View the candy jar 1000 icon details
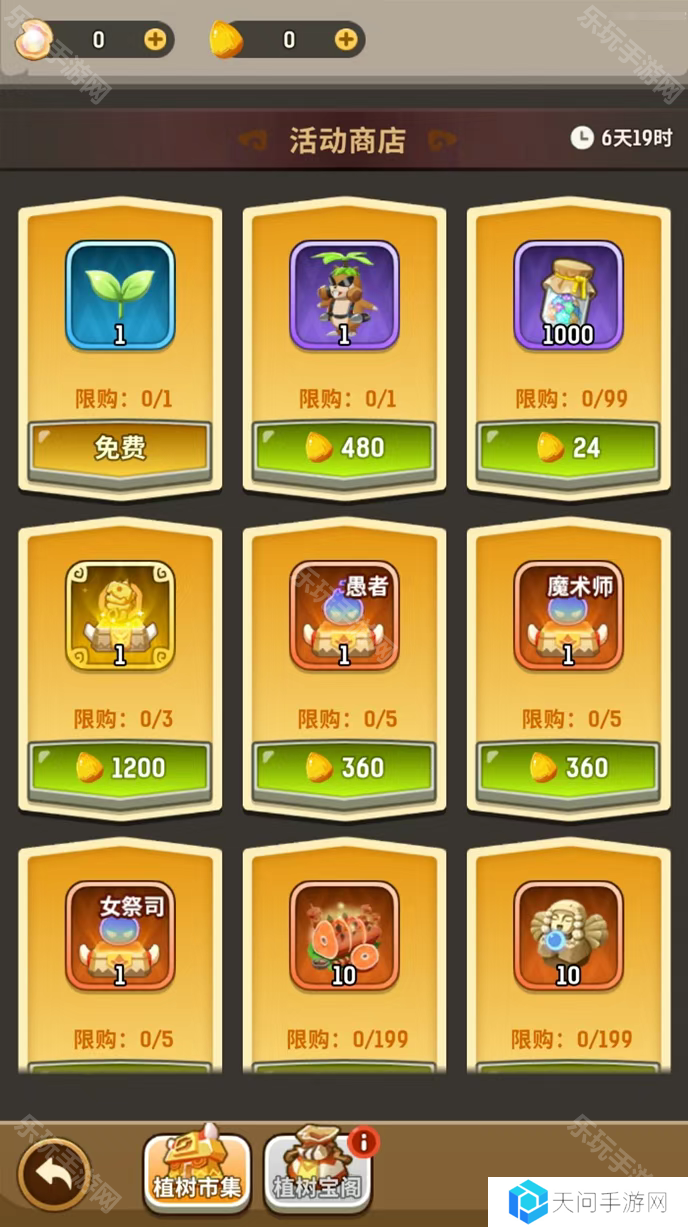 tap(568, 295)
